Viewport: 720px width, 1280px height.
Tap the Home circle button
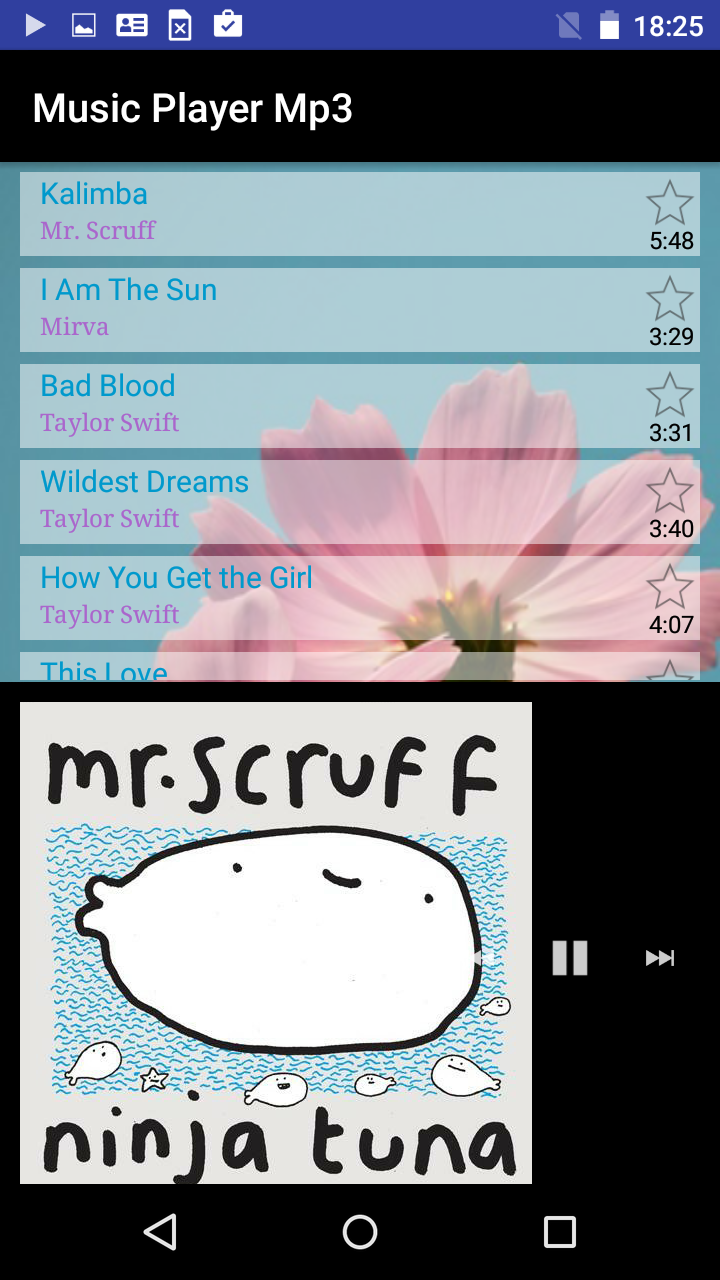click(360, 1232)
